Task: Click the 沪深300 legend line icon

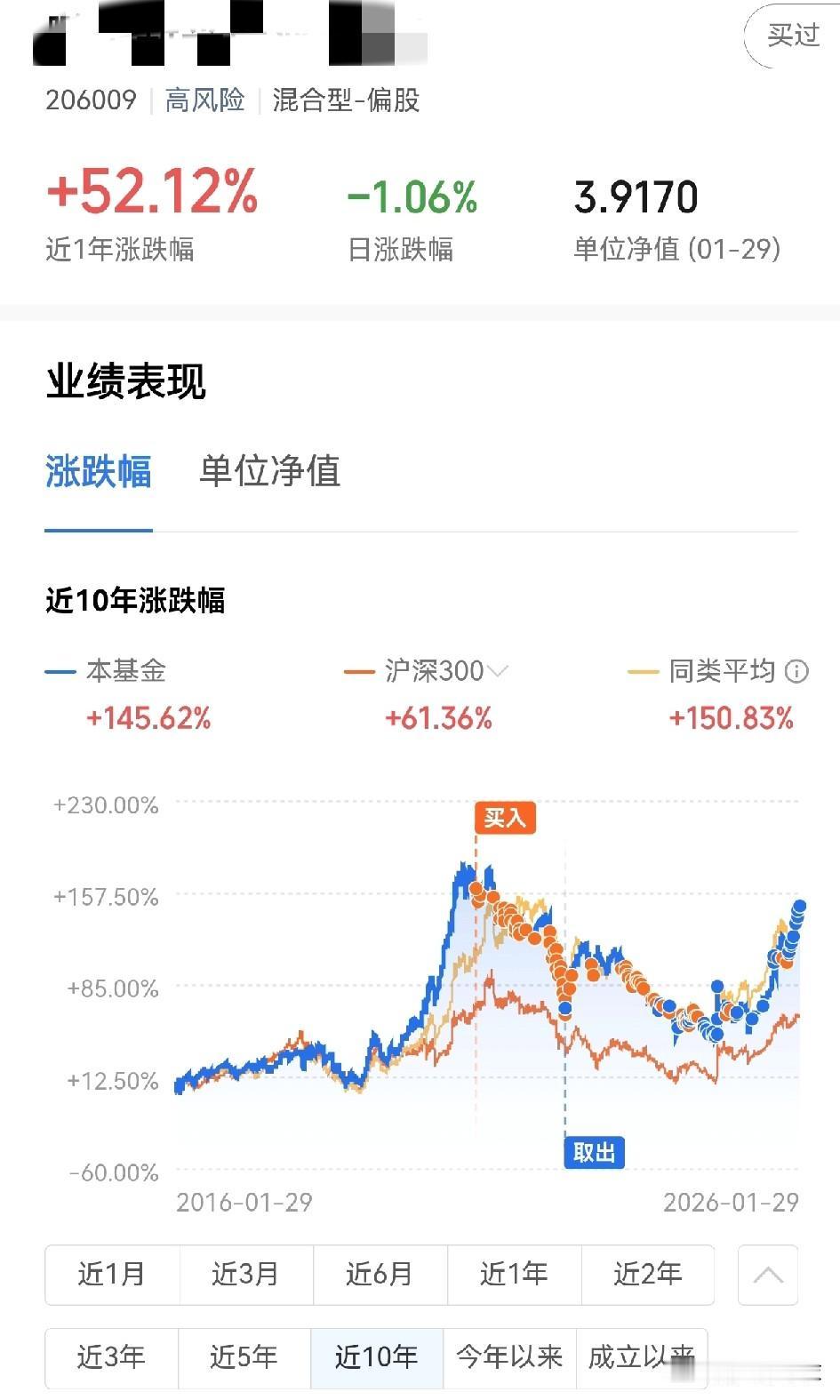Action: (358, 672)
